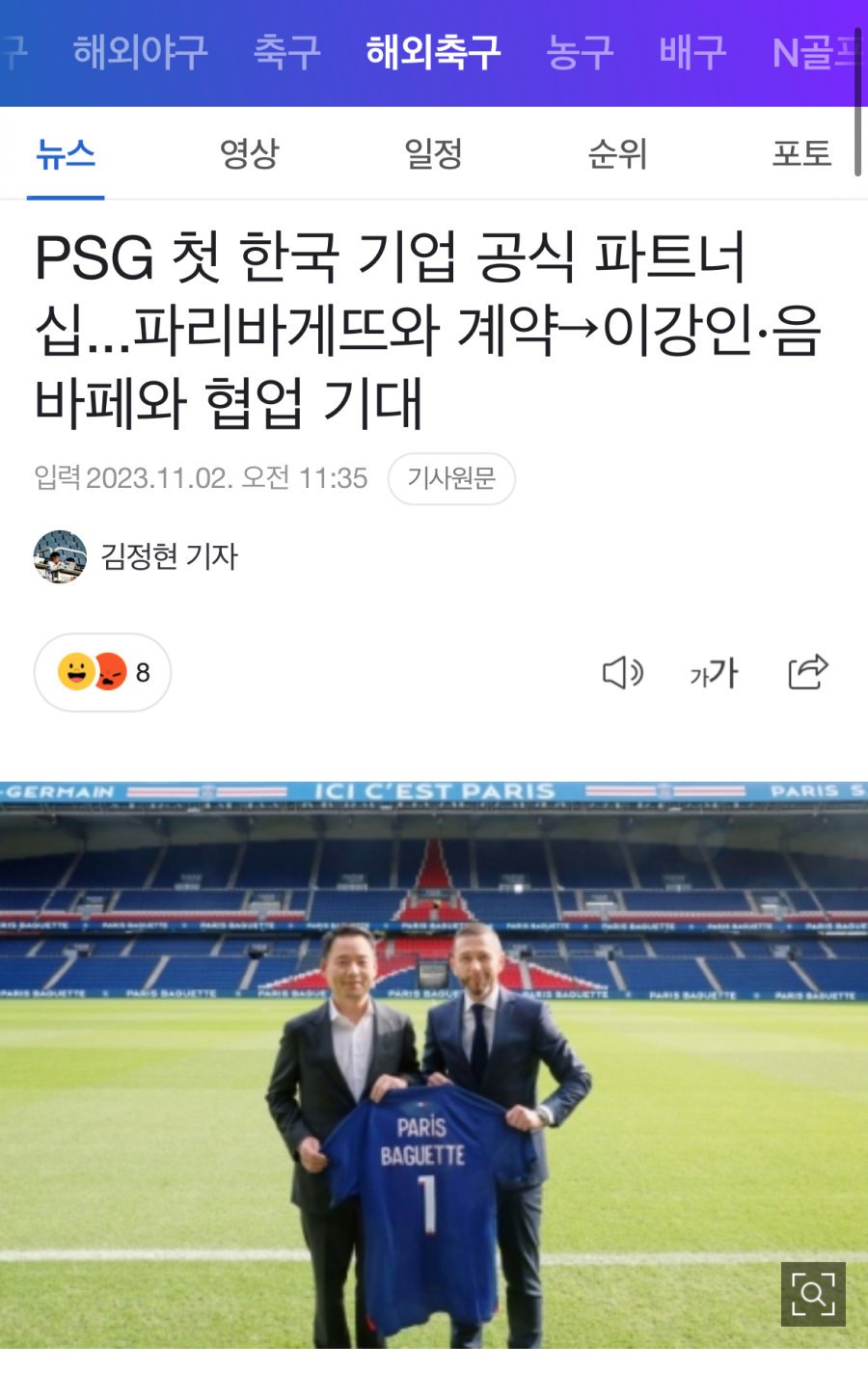The image size is (868, 1400).
Task: Switch to the 배구 category
Action: 692,52
